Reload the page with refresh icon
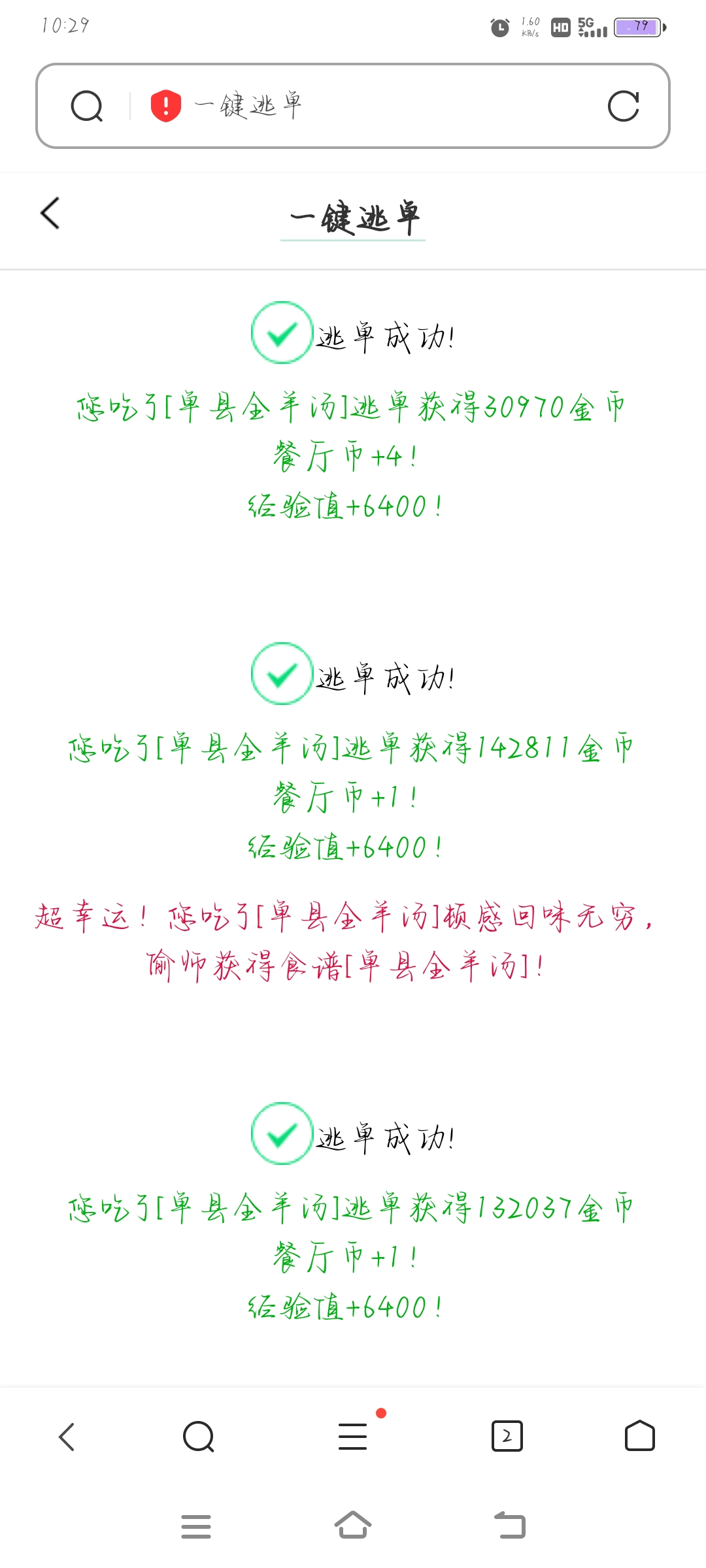The image size is (706, 1568). 623,106
